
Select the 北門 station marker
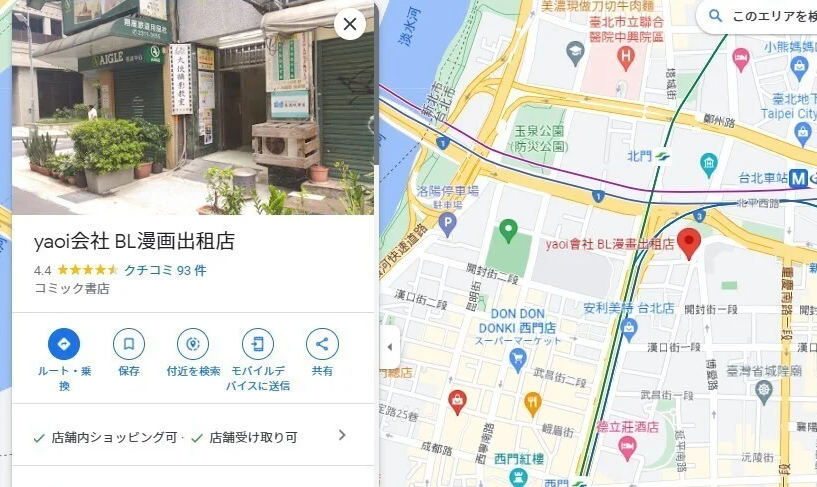click(x=661, y=155)
